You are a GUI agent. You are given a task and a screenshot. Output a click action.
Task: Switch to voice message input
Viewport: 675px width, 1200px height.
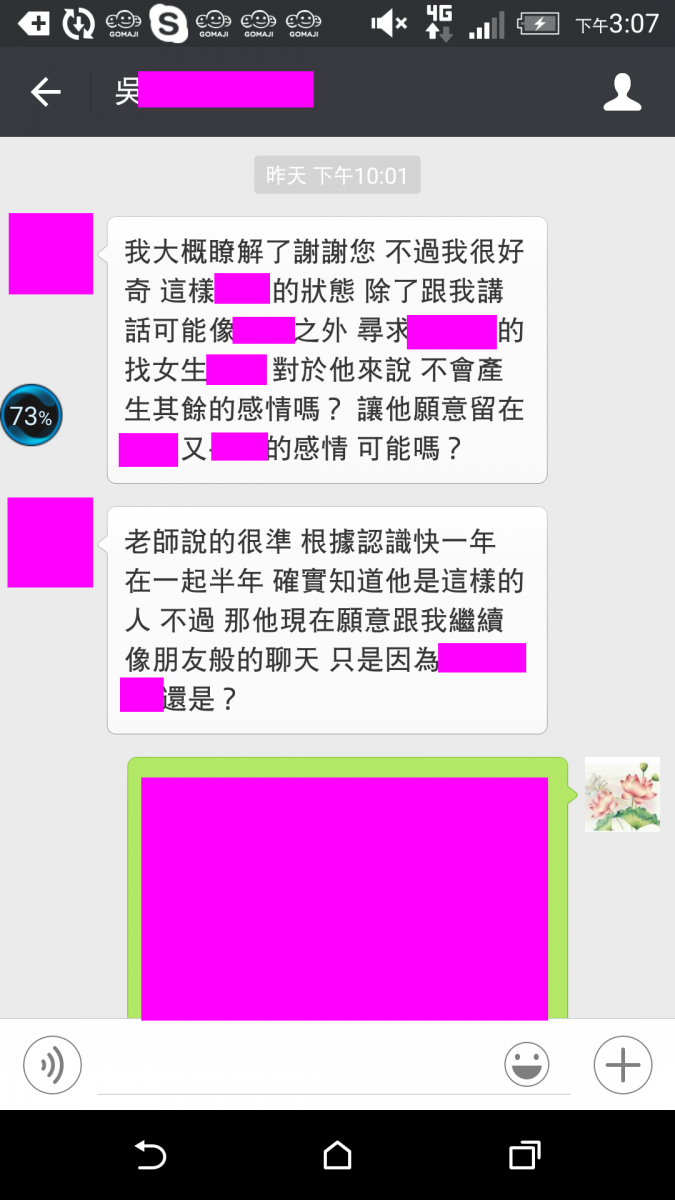point(52,1065)
